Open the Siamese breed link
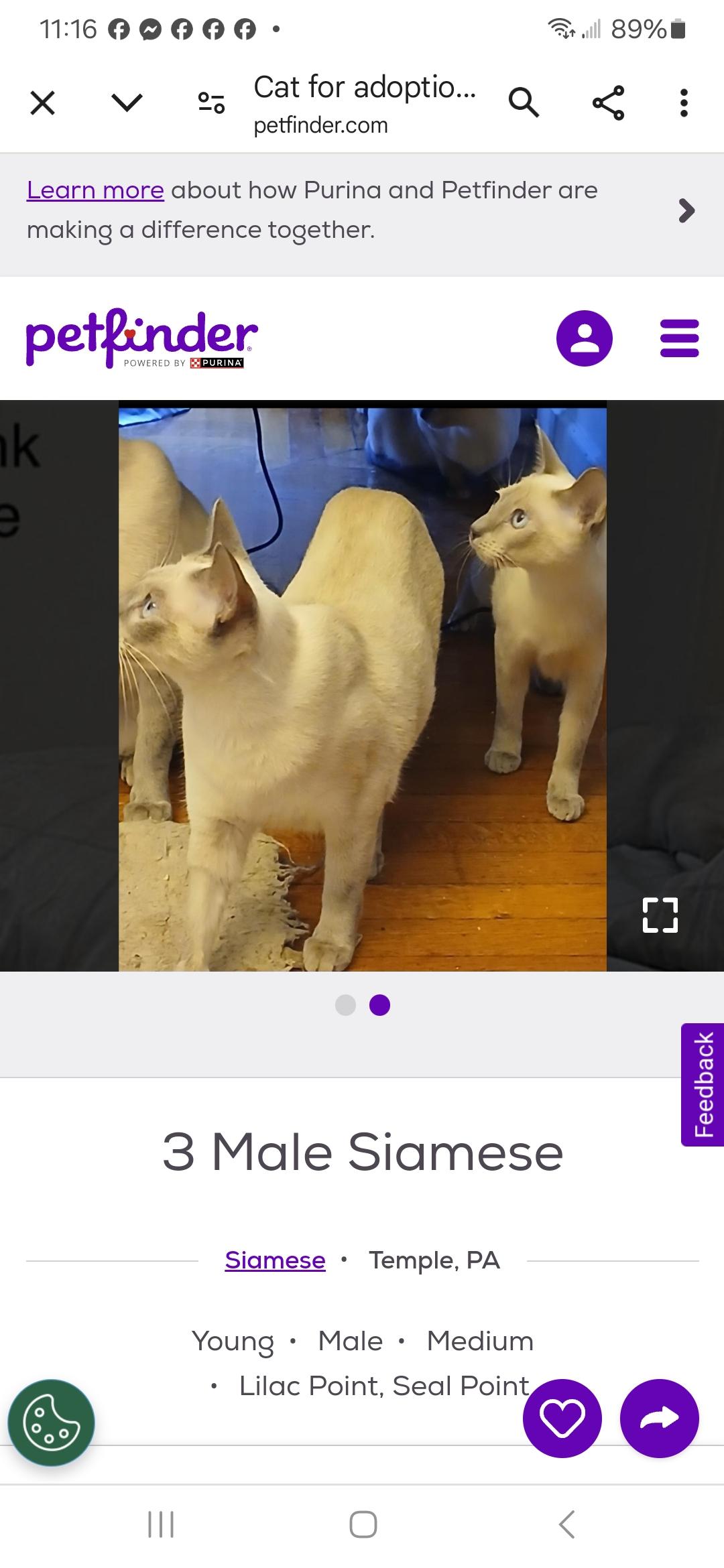The height and width of the screenshot is (1568, 724). 274,1260
